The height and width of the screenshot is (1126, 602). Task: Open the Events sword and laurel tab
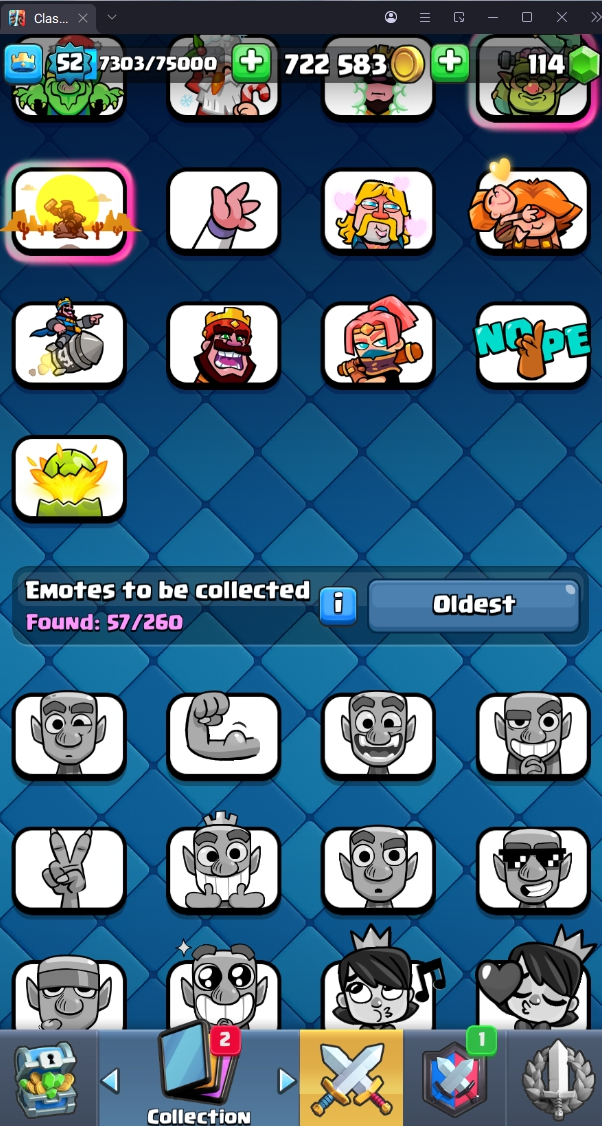[x=556, y=1078]
